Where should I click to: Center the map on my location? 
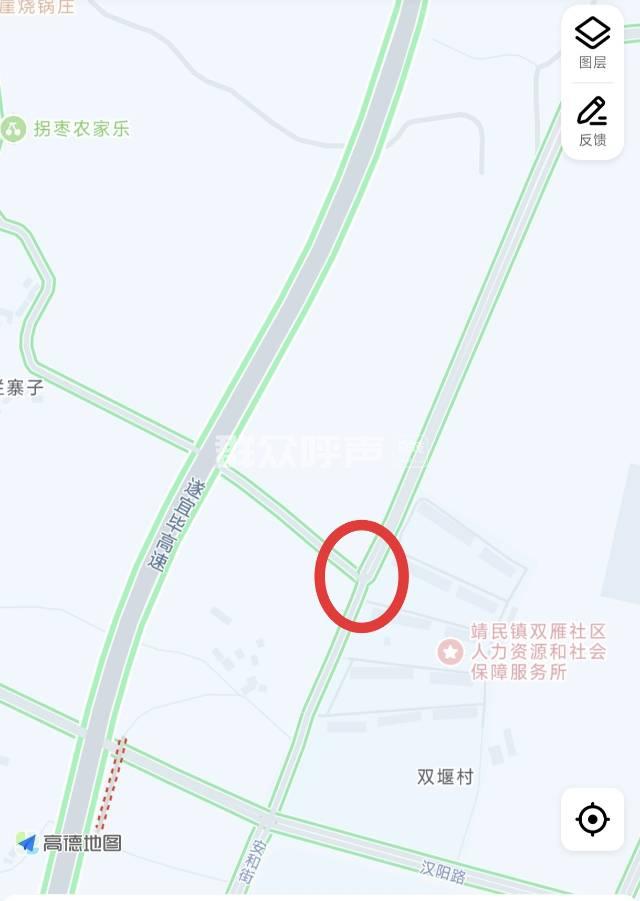click(x=592, y=819)
